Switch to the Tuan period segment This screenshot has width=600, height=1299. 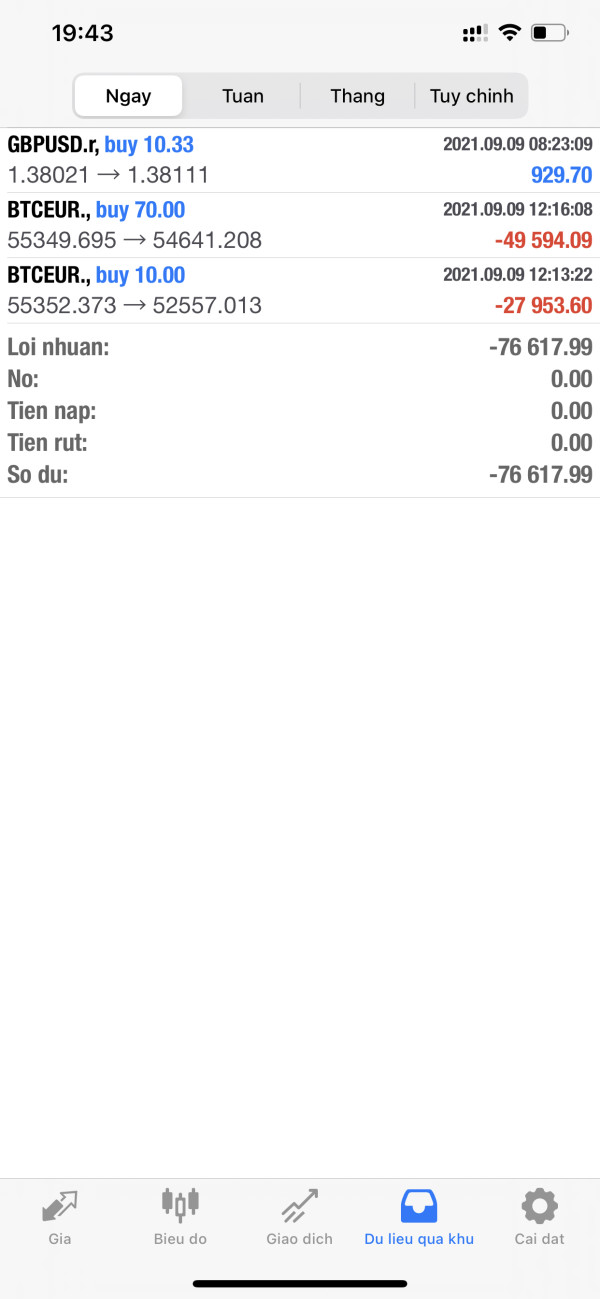pos(243,96)
